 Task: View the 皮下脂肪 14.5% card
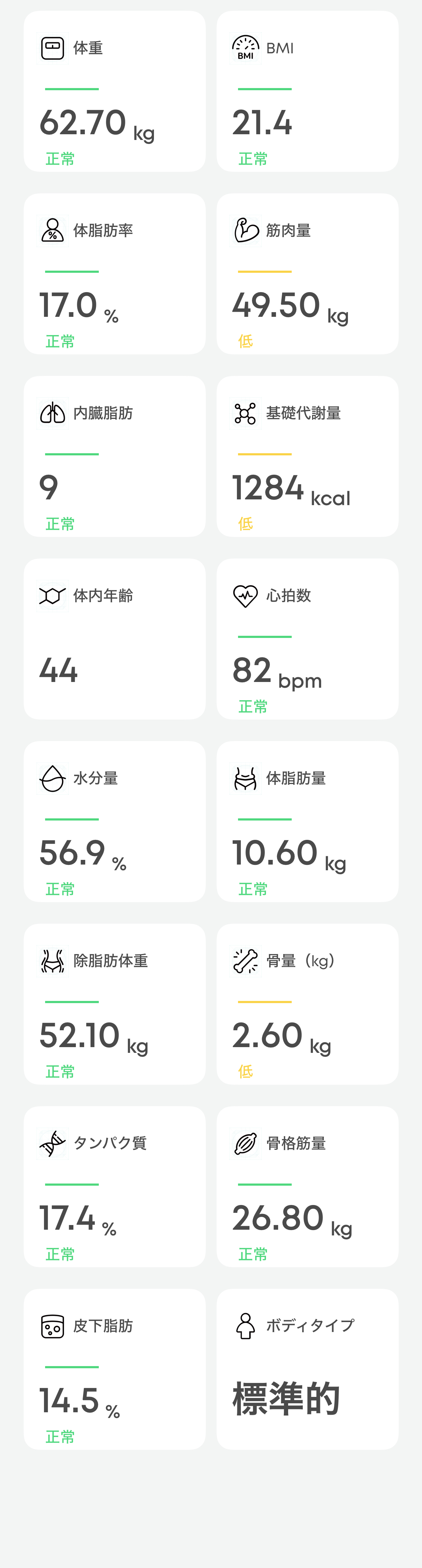click(115, 1370)
